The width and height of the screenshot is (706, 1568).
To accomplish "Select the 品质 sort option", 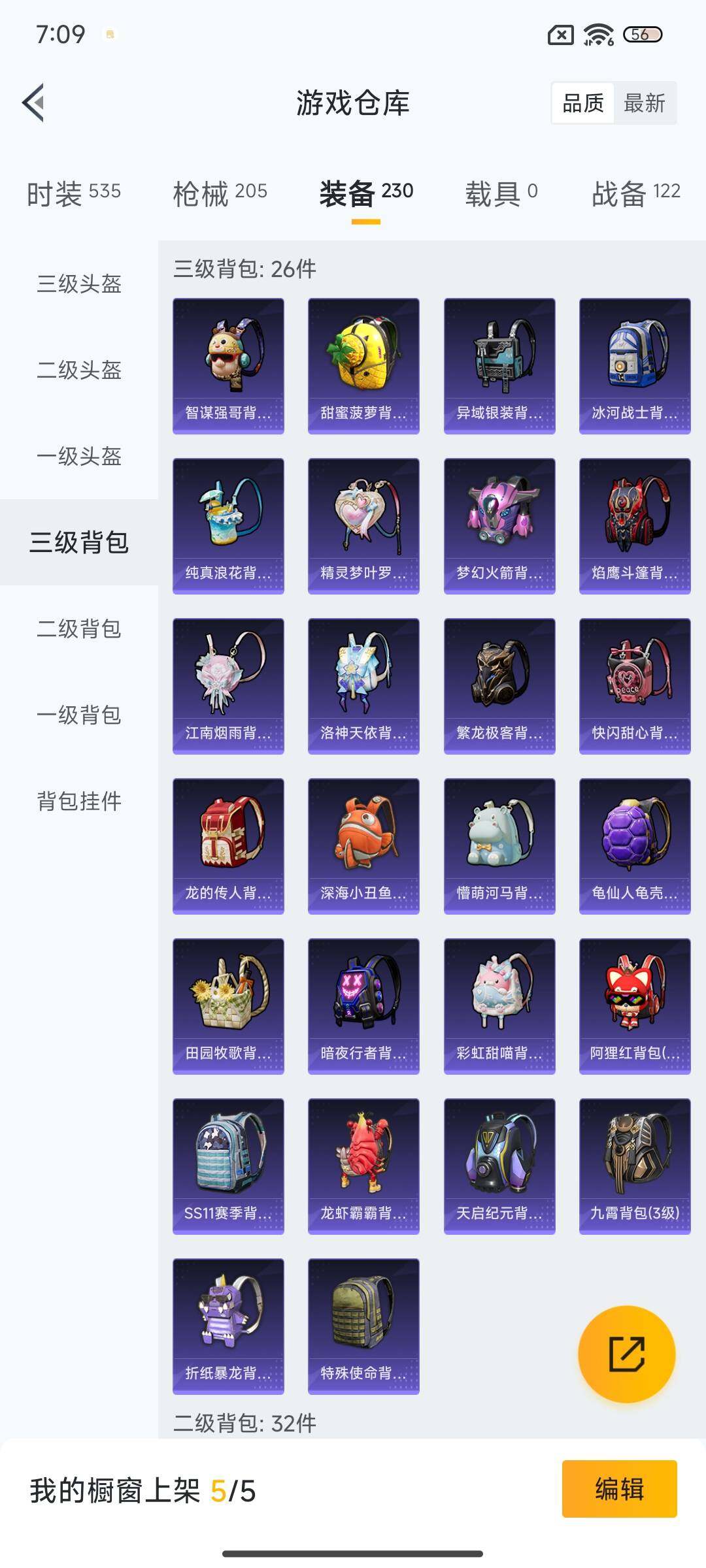I will click(583, 103).
